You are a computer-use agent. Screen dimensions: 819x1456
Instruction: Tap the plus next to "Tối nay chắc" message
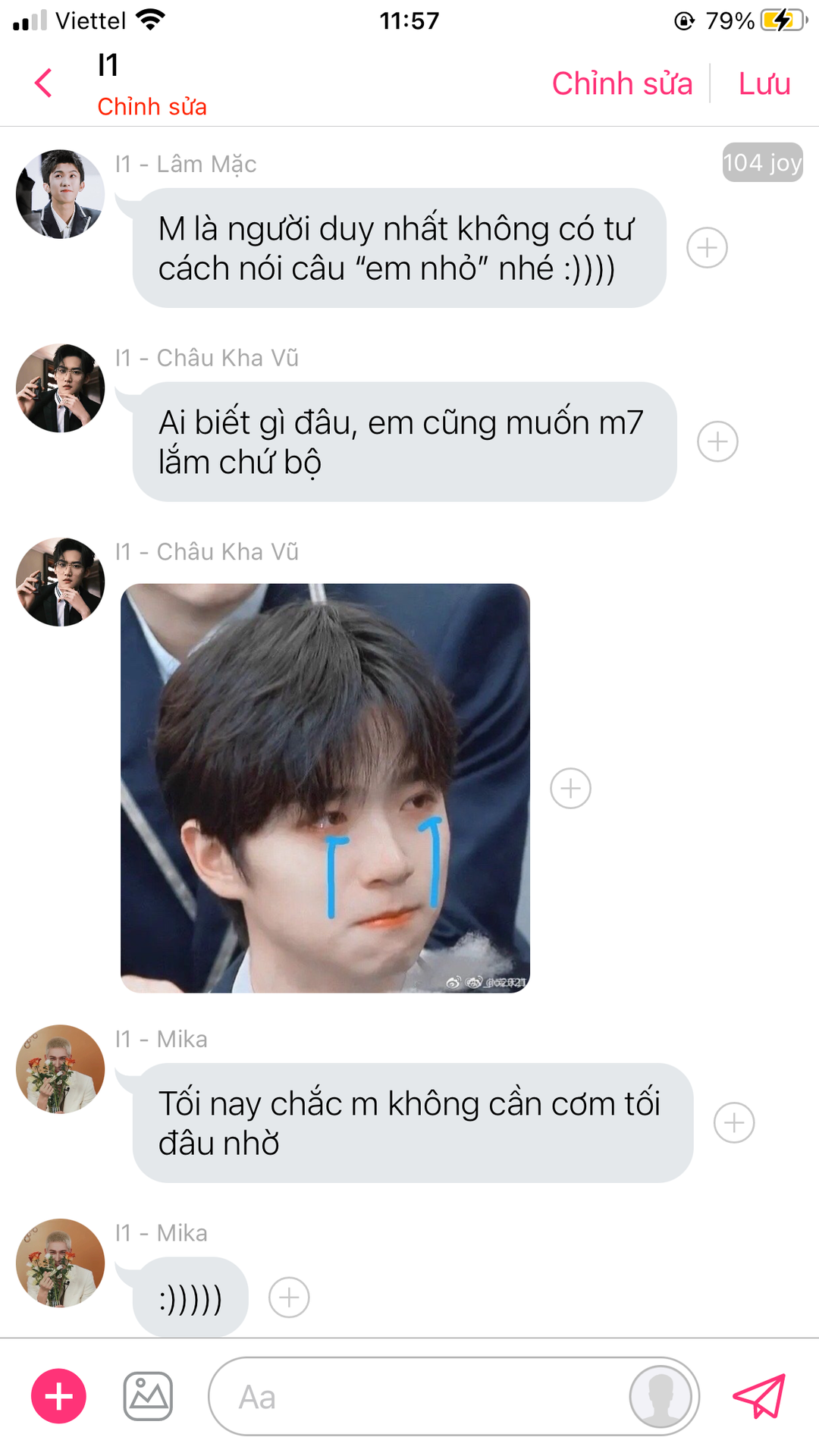point(734,1122)
